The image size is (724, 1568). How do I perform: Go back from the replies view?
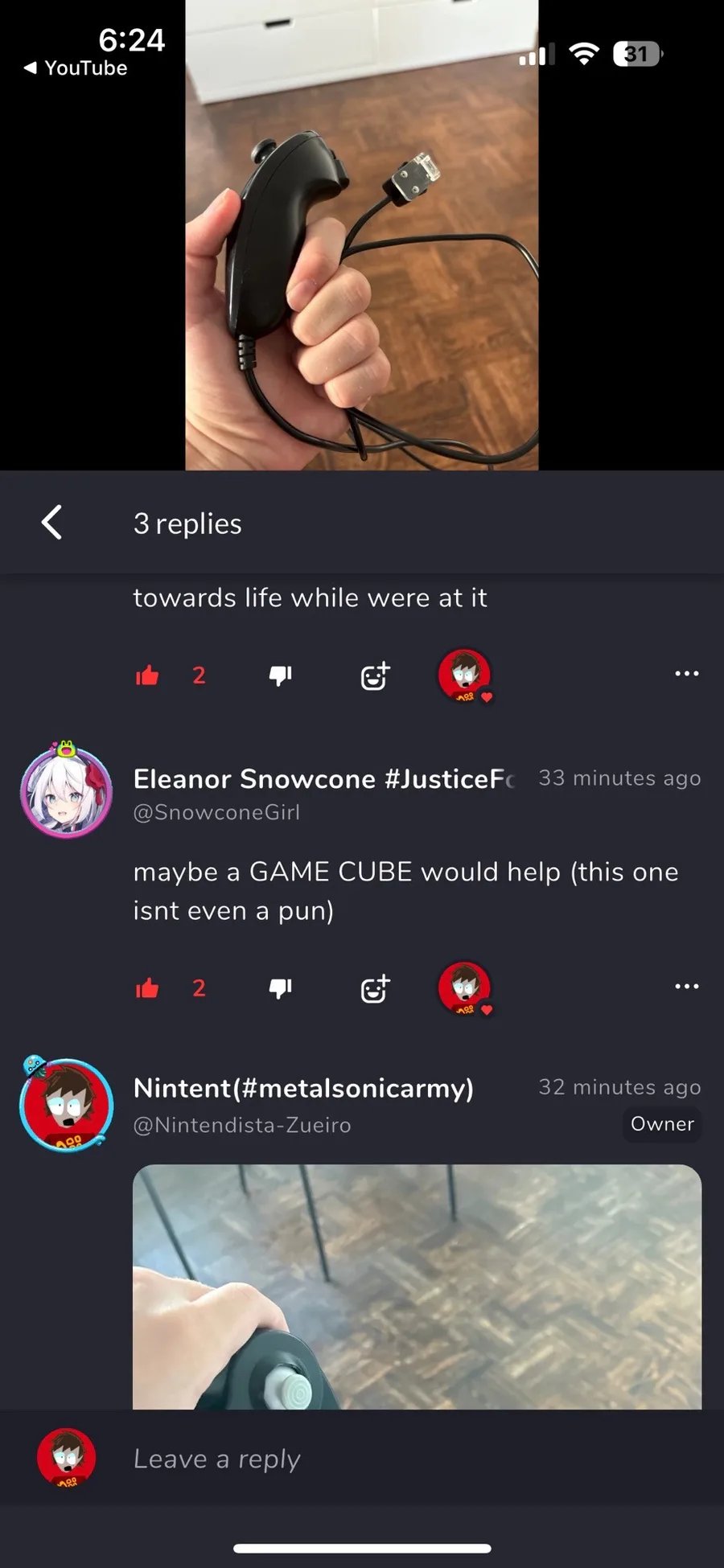[51, 523]
